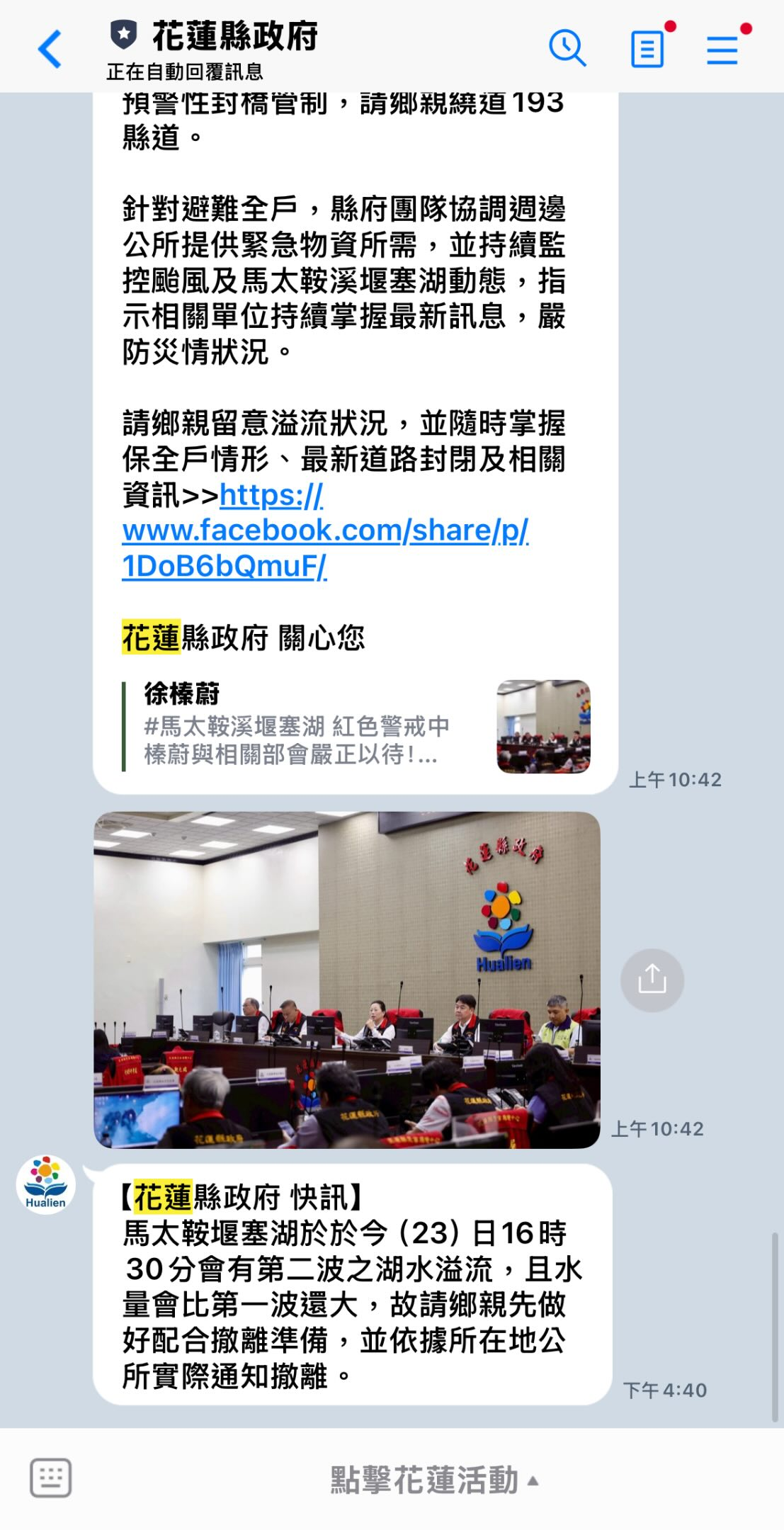
Task: Open the Facebook share link
Action: point(325,531)
